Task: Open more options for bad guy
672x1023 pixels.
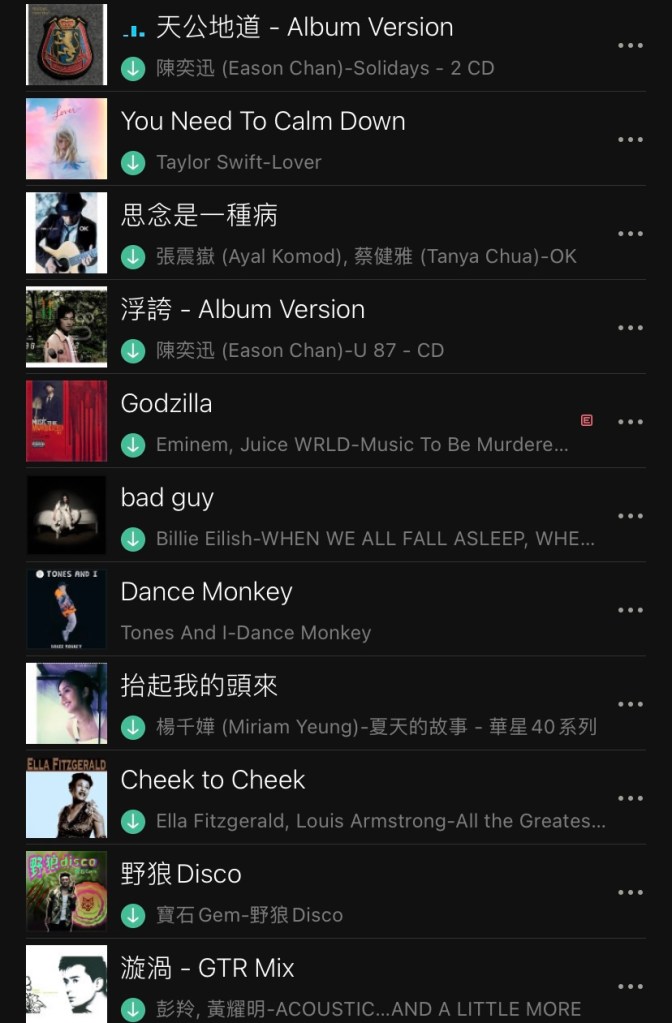Action: pos(630,516)
